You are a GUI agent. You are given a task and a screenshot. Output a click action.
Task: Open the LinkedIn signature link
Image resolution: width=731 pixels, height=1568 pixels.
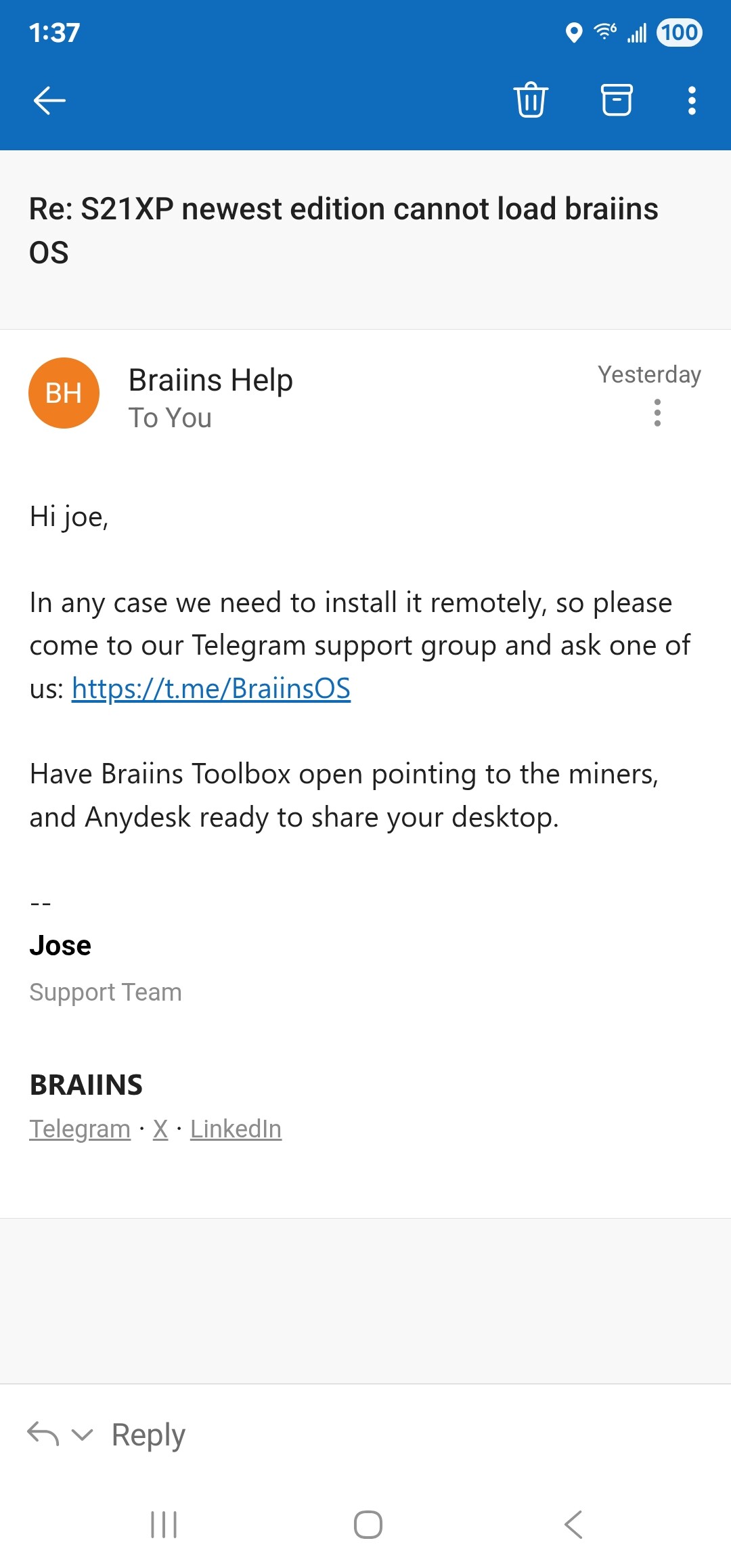click(x=236, y=1129)
